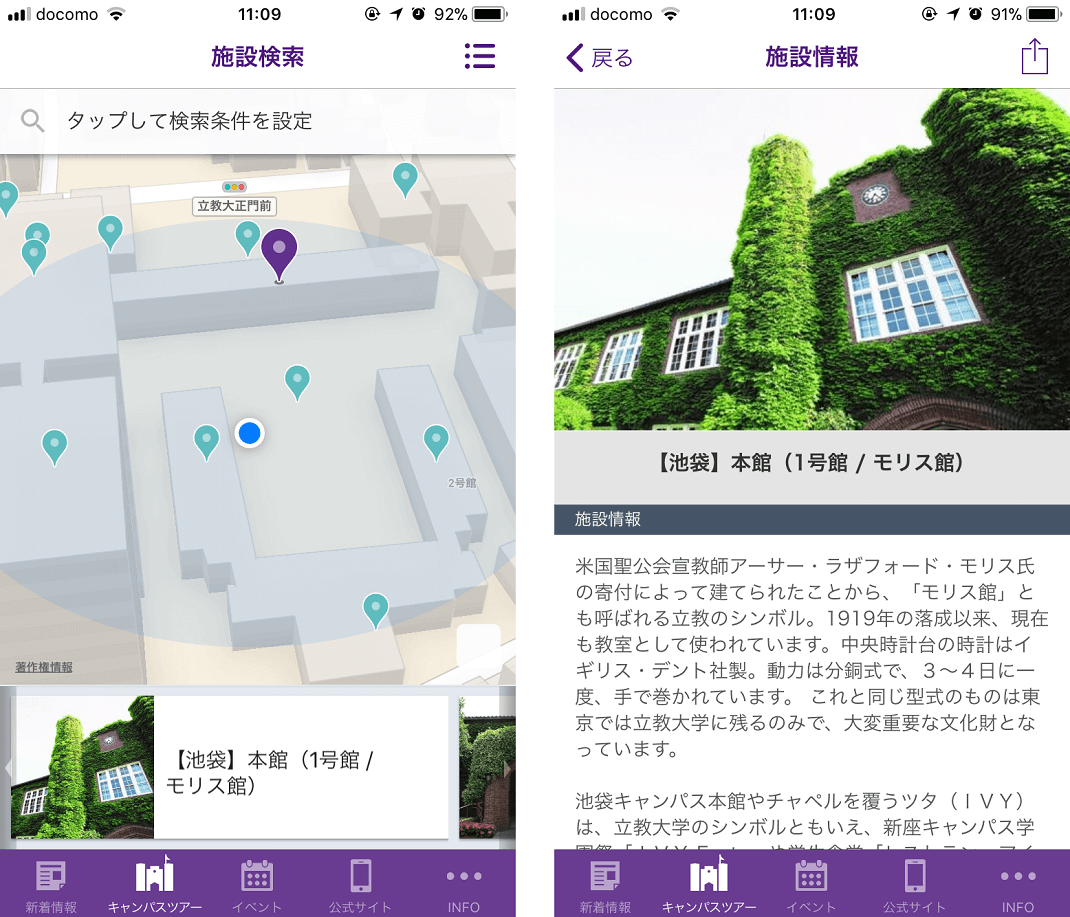Share this facility via the share icon
This screenshot has height=917, width=1070.
pos(1034,56)
